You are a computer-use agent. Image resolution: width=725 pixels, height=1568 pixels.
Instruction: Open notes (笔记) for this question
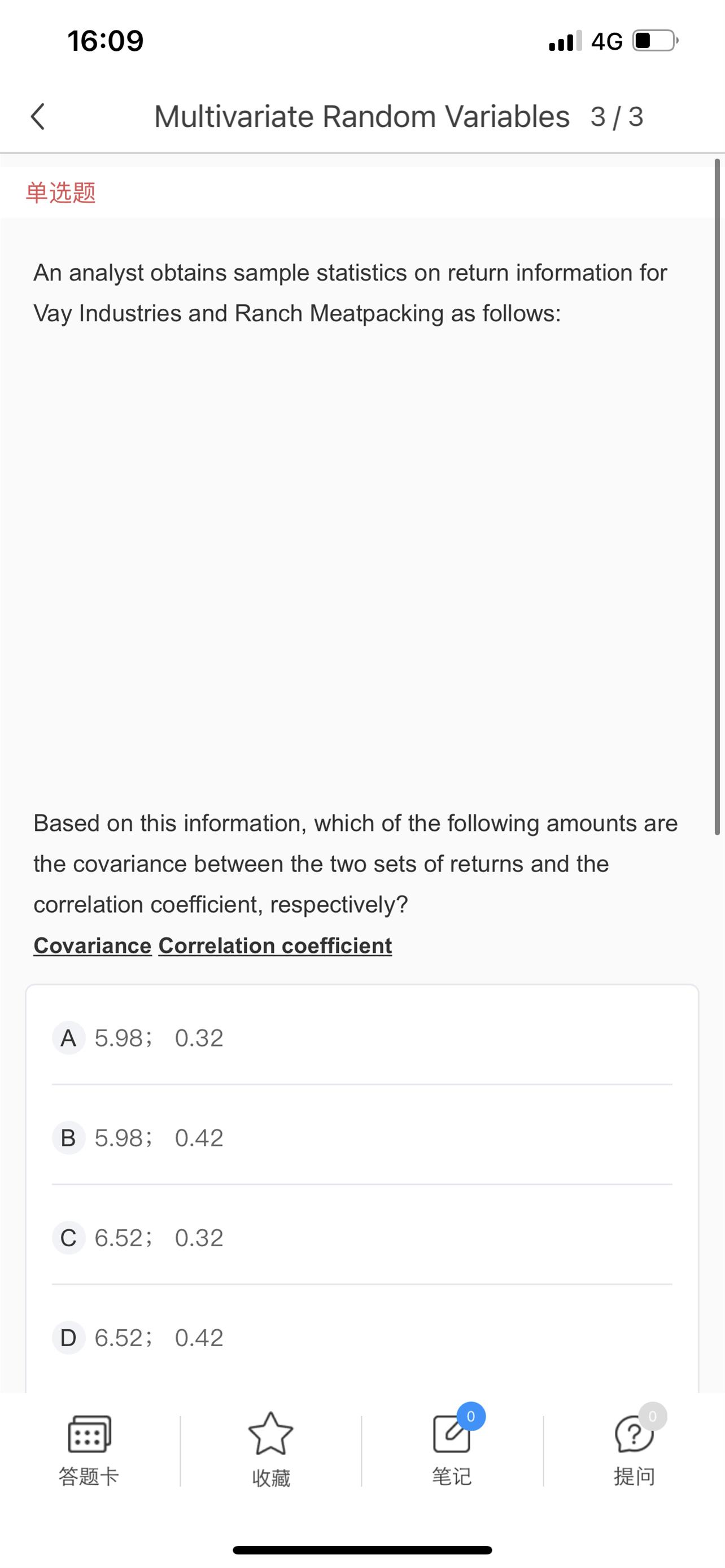click(x=452, y=1452)
